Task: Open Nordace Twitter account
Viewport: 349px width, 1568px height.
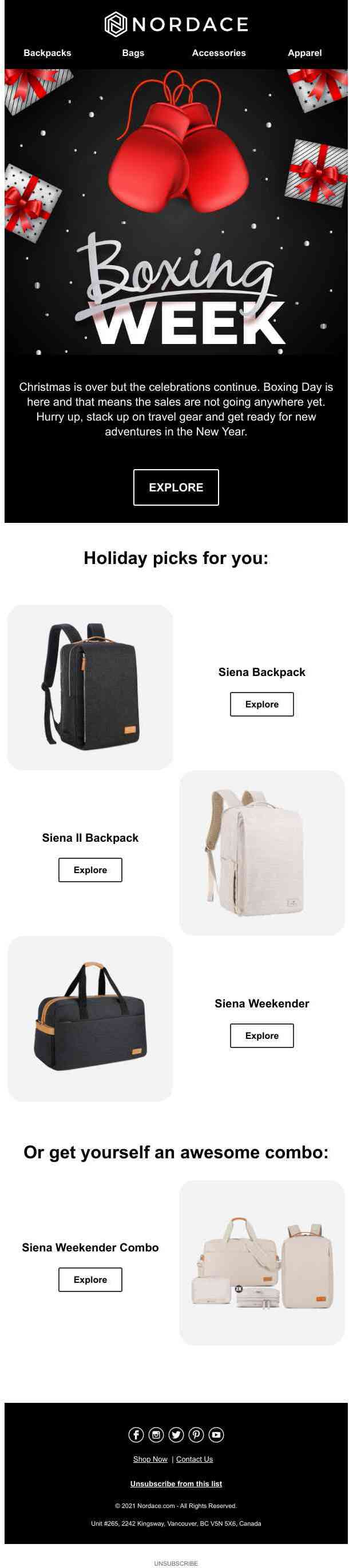Action: (x=176, y=1434)
